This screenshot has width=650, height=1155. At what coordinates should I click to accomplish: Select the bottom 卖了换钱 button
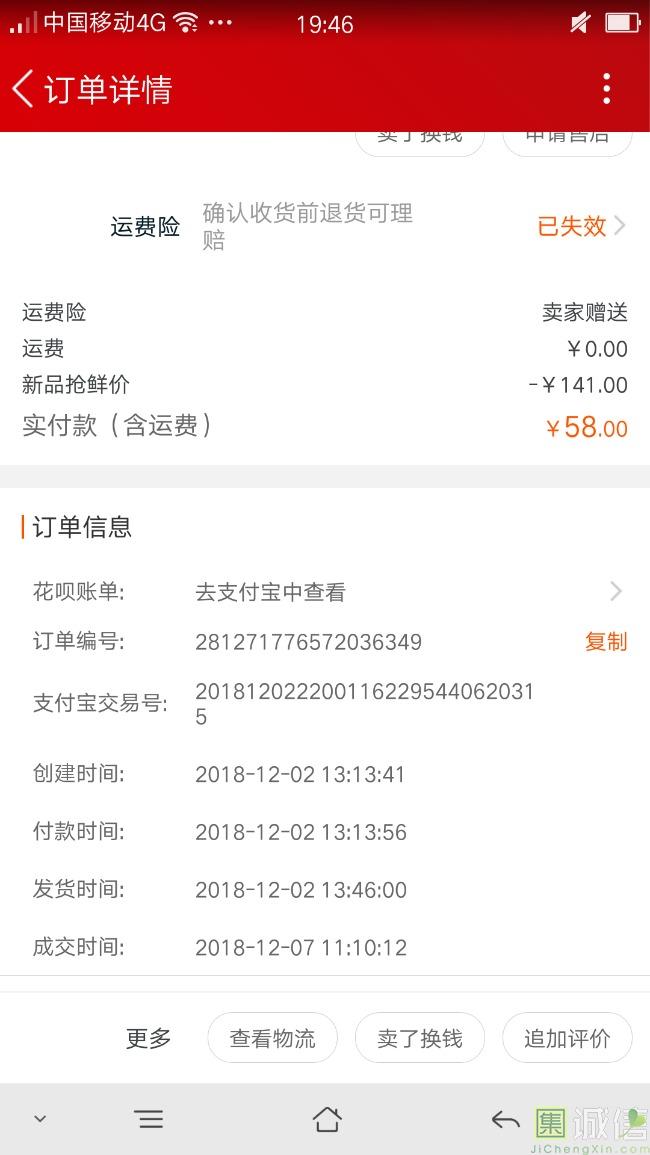pyautogui.click(x=420, y=1038)
